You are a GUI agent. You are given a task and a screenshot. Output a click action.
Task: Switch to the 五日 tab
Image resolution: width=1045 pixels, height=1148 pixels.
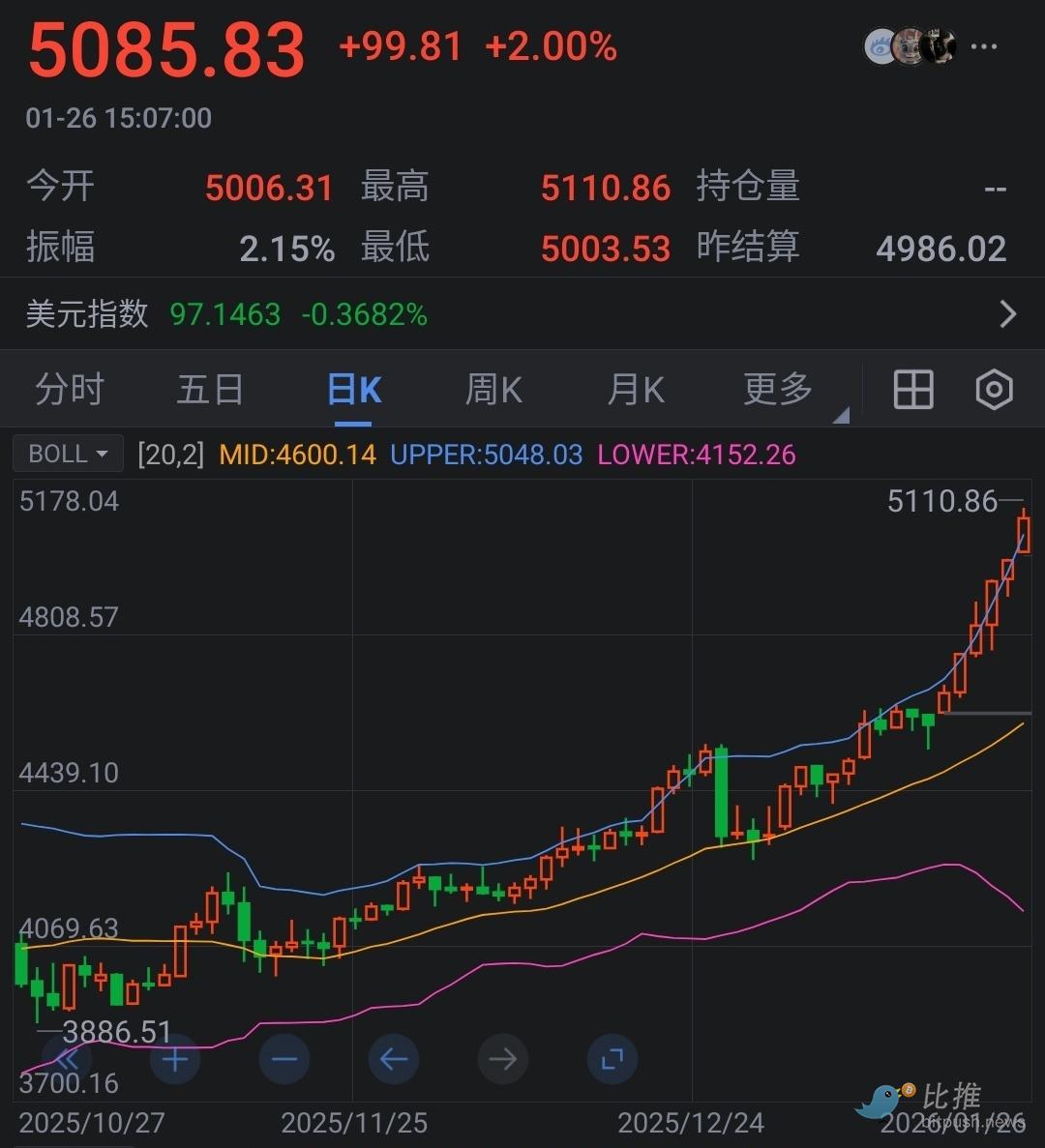click(x=210, y=390)
